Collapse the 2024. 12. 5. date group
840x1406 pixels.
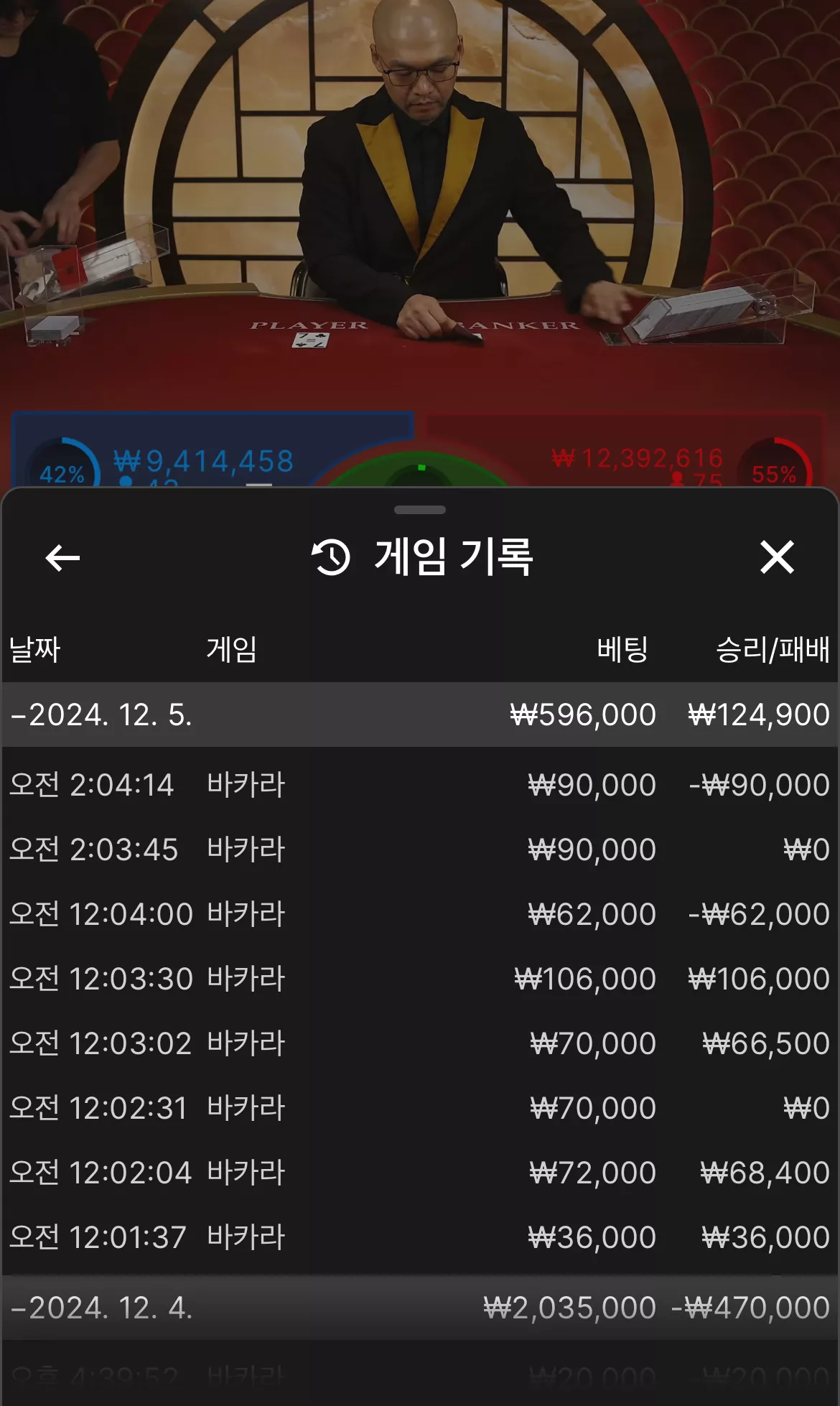pyautogui.click(x=420, y=714)
